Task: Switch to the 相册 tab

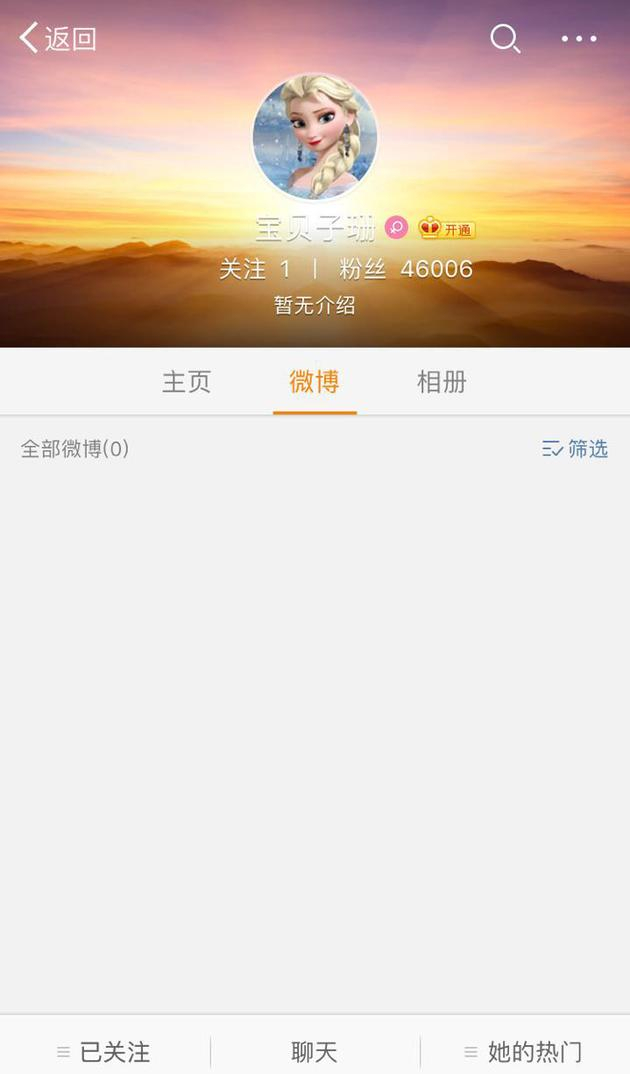Action: (x=442, y=382)
